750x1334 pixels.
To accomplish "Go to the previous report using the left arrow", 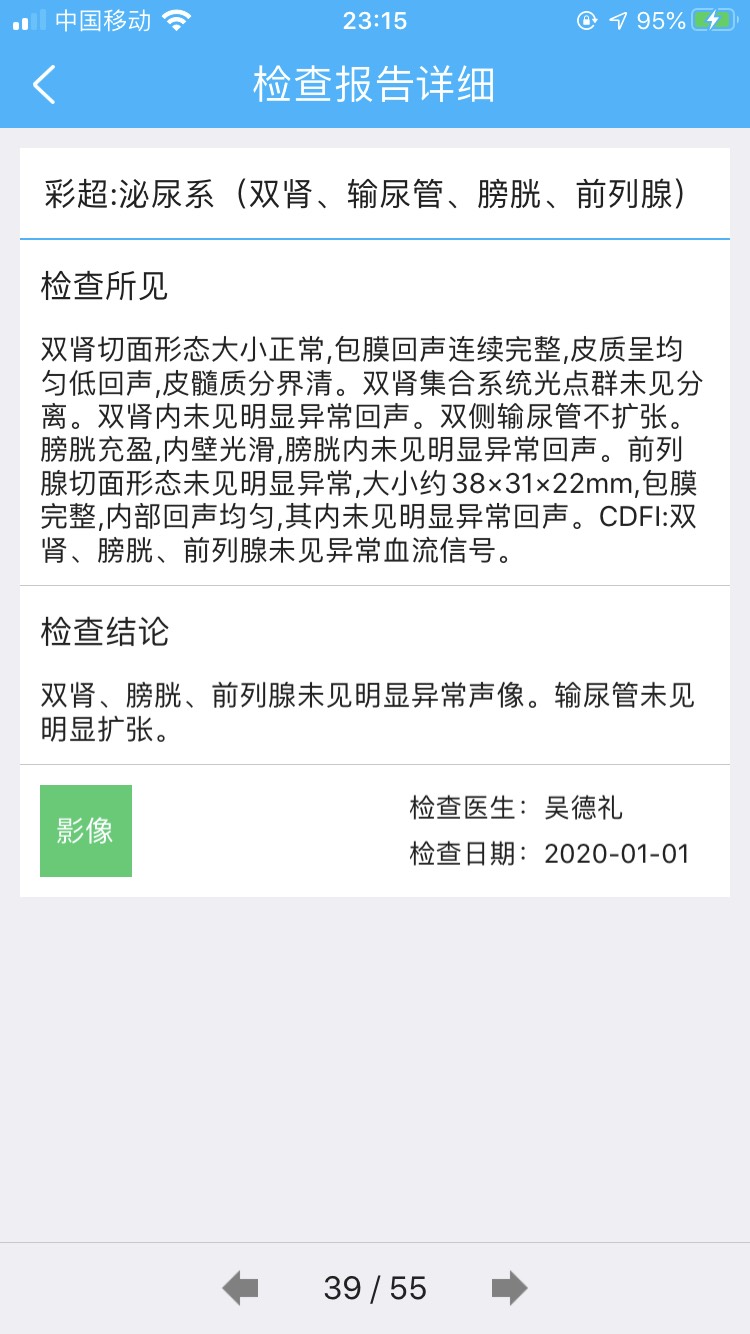I will pos(240,1288).
